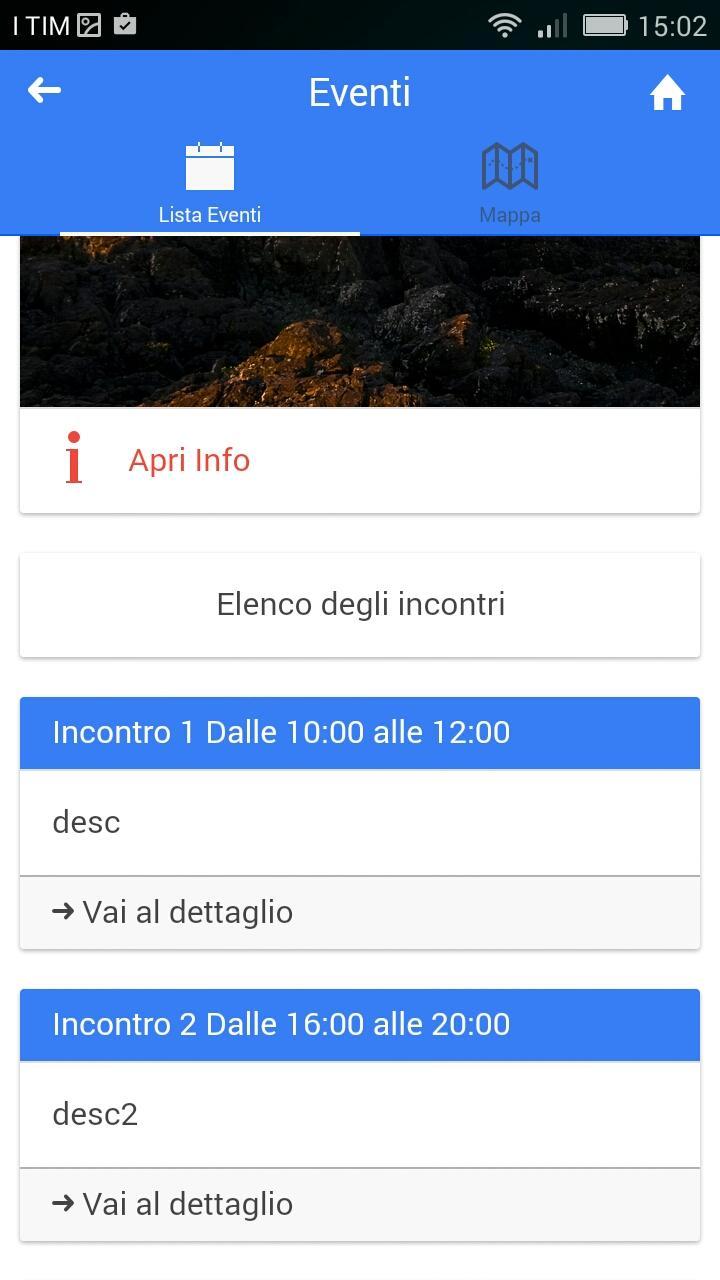Tap Apri Info
This screenshot has width=720, height=1280.
tap(189, 460)
